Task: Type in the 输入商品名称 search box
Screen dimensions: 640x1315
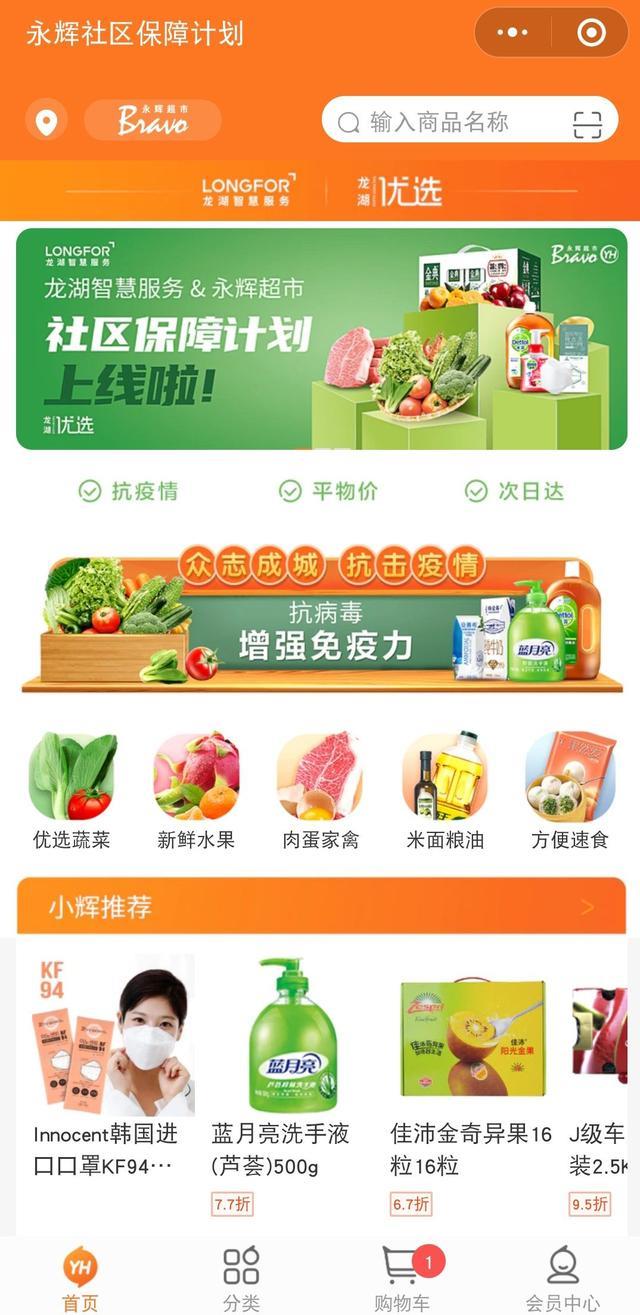Action: pyautogui.click(x=450, y=122)
